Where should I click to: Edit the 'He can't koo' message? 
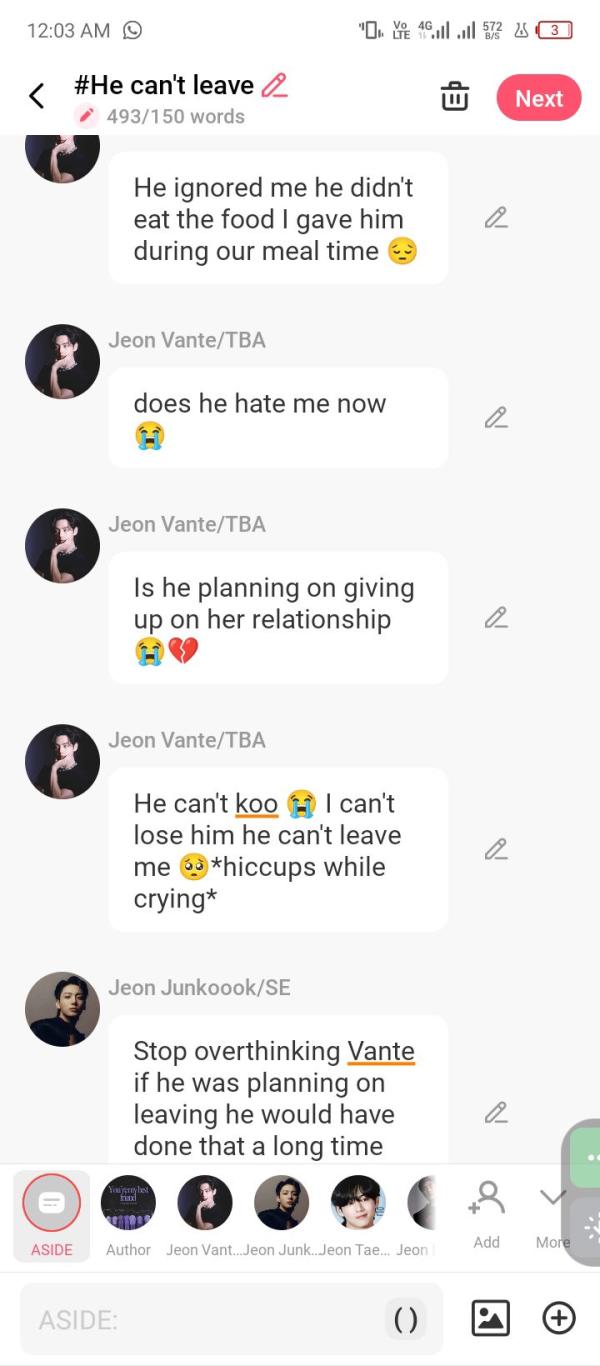point(496,849)
